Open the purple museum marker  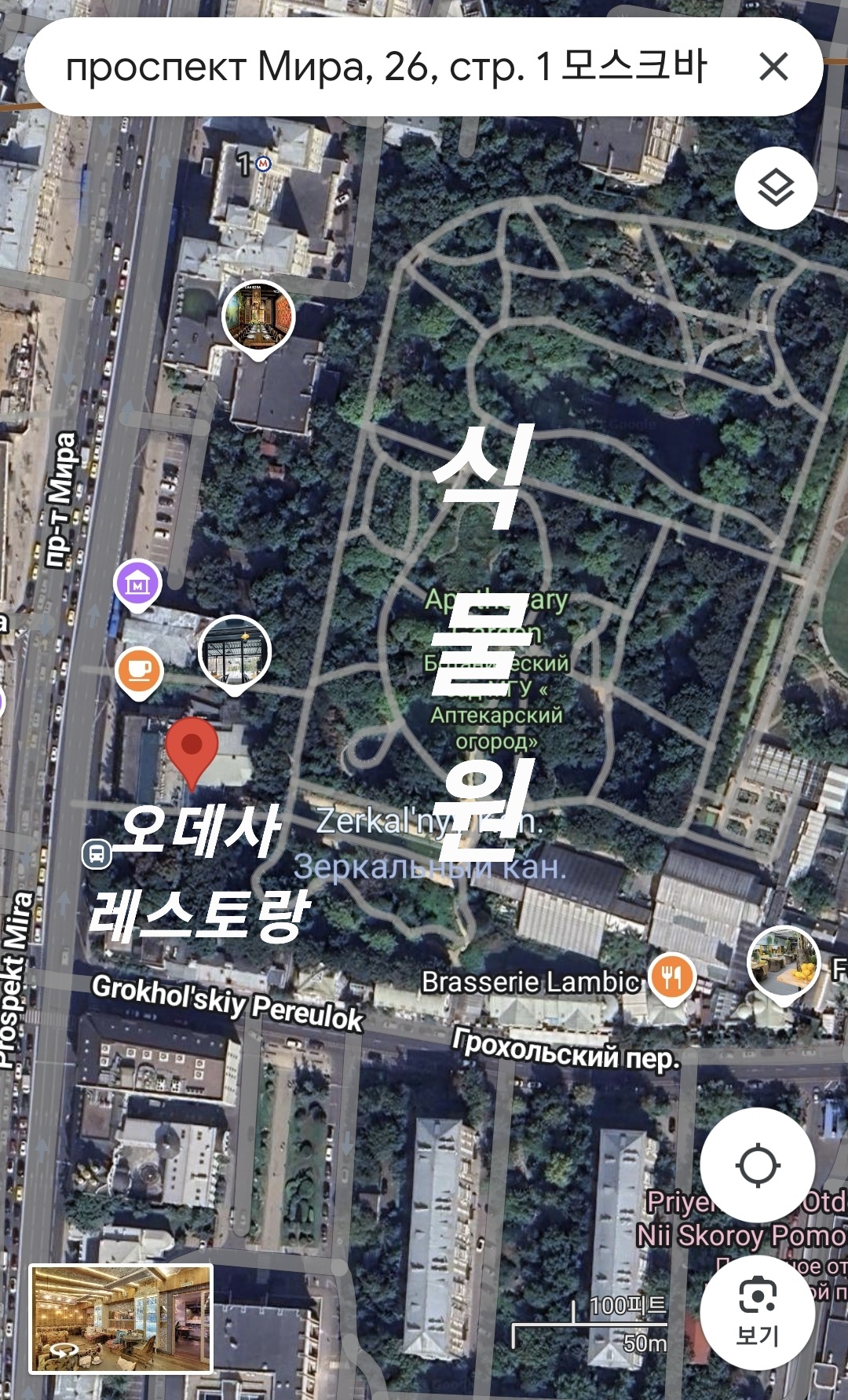tap(137, 585)
